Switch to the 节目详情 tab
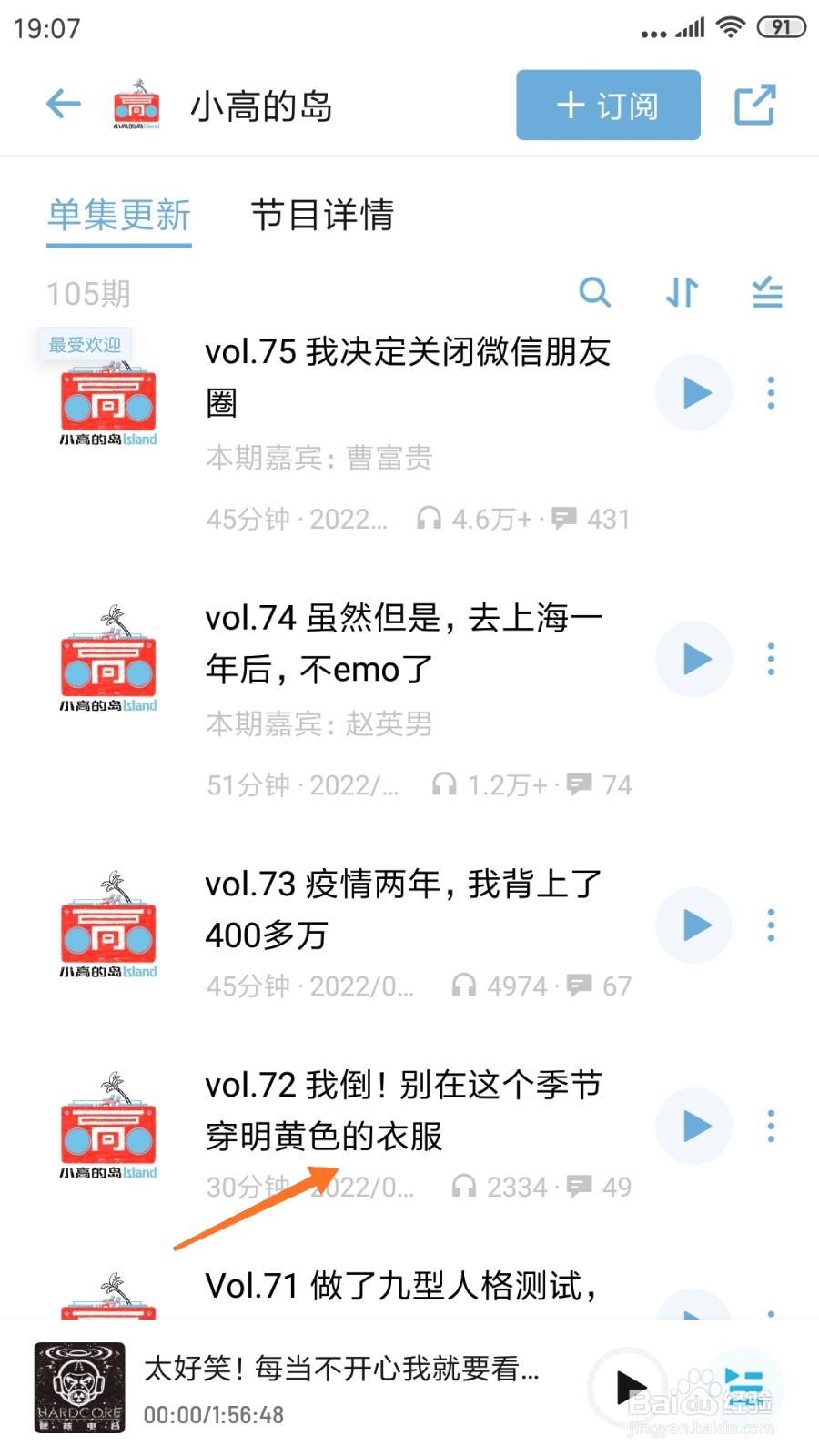The image size is (819, 1456). point(322,216)
